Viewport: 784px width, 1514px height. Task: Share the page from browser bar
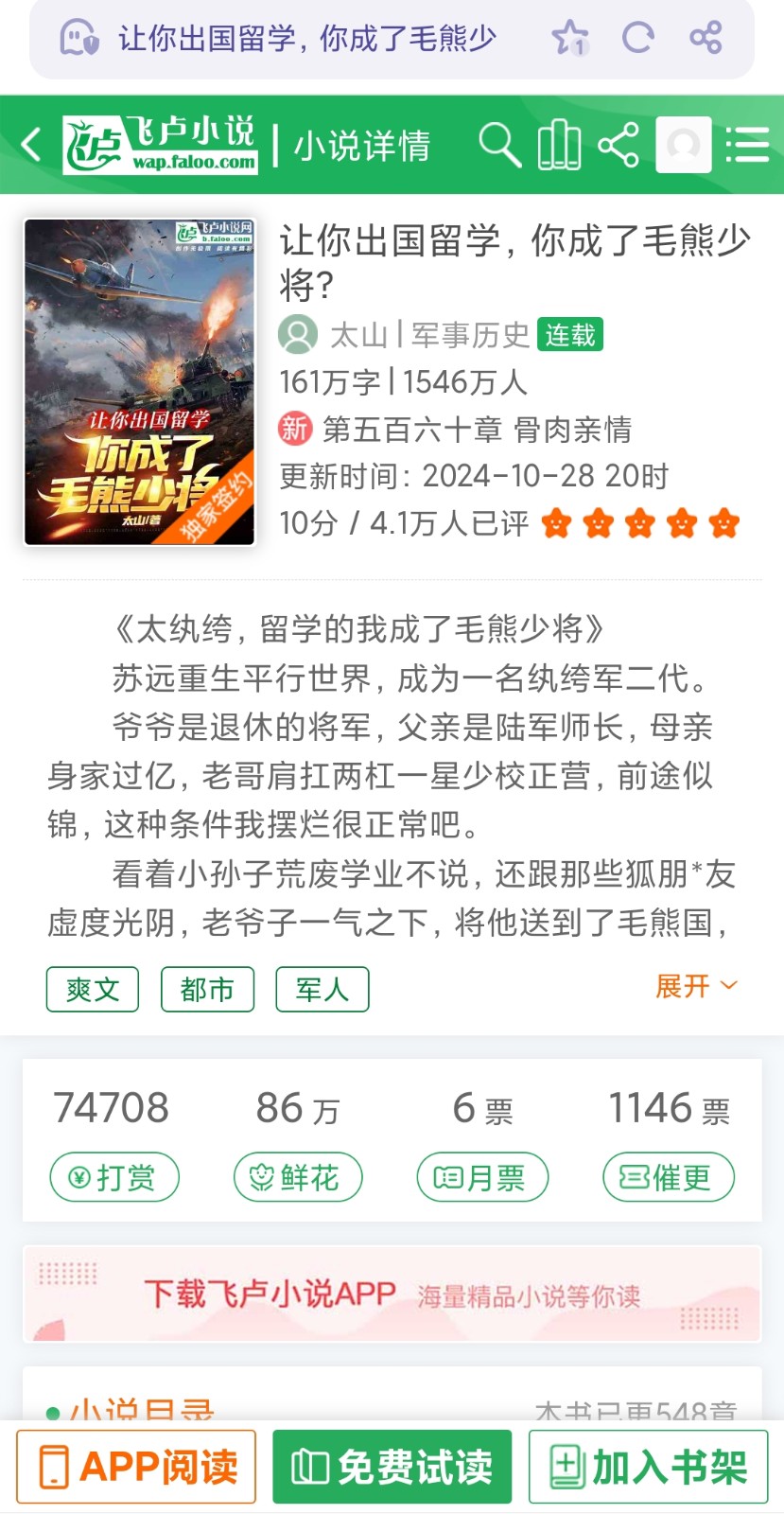(706, 38)
